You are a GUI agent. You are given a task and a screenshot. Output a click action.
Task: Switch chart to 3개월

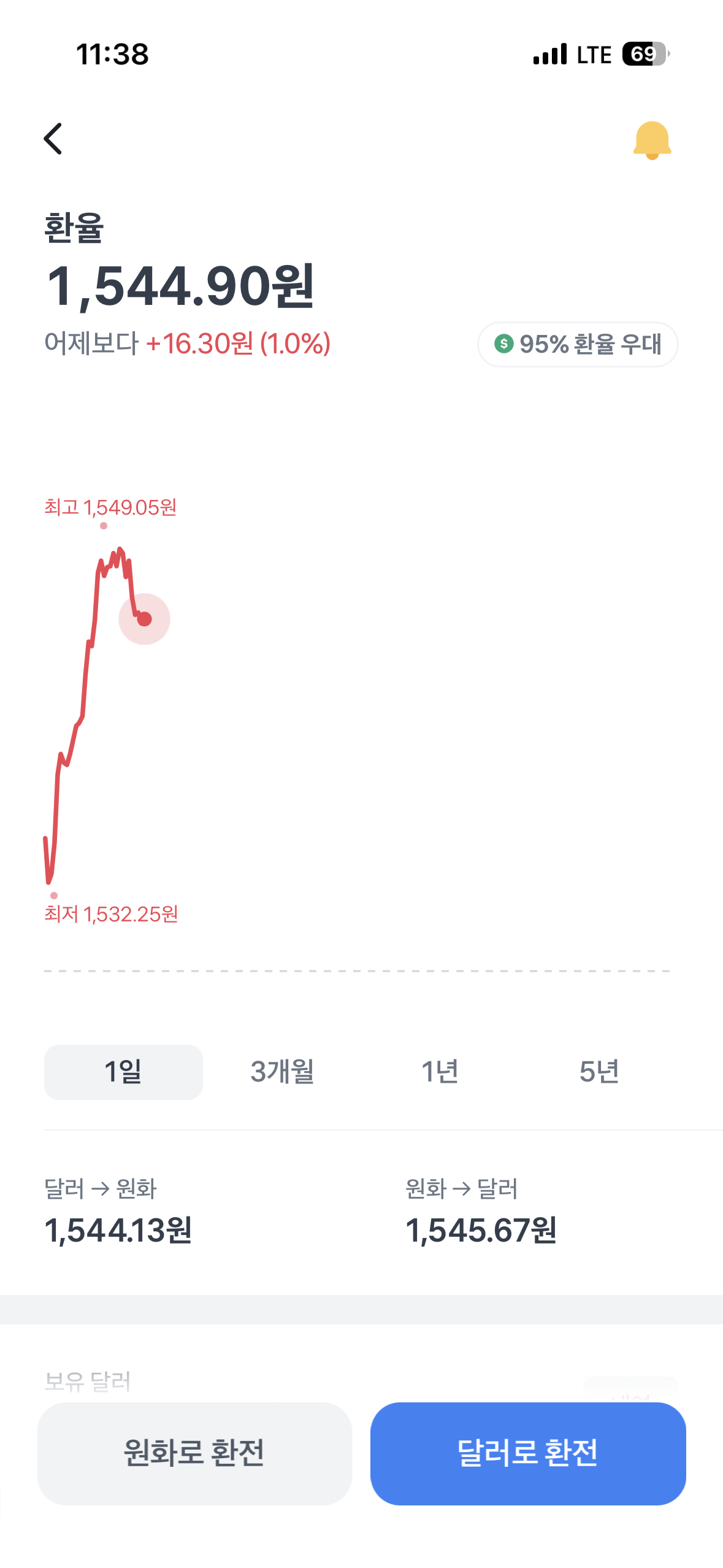(282, 1072)
